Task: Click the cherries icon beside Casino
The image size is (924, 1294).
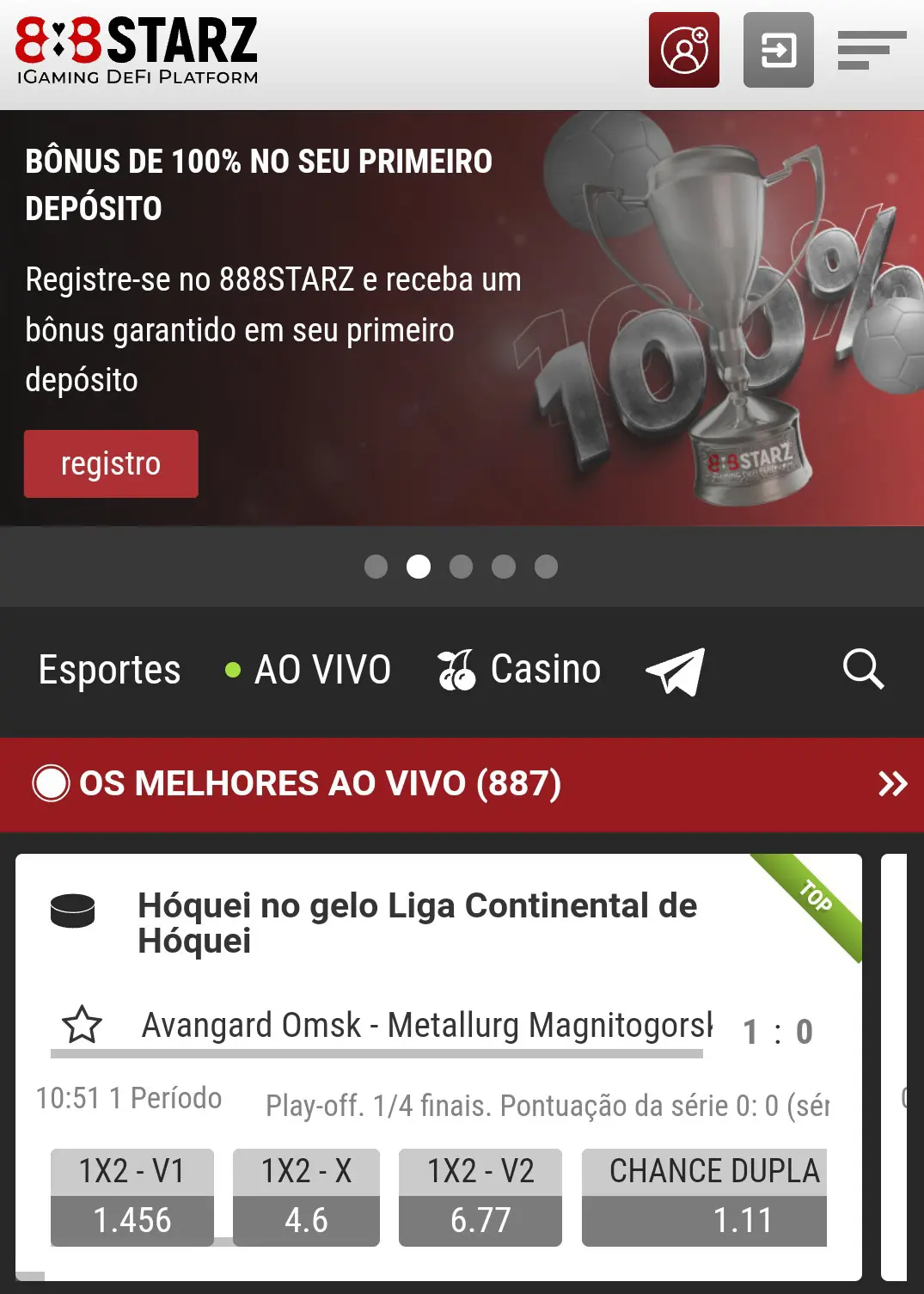Action: 456,670
